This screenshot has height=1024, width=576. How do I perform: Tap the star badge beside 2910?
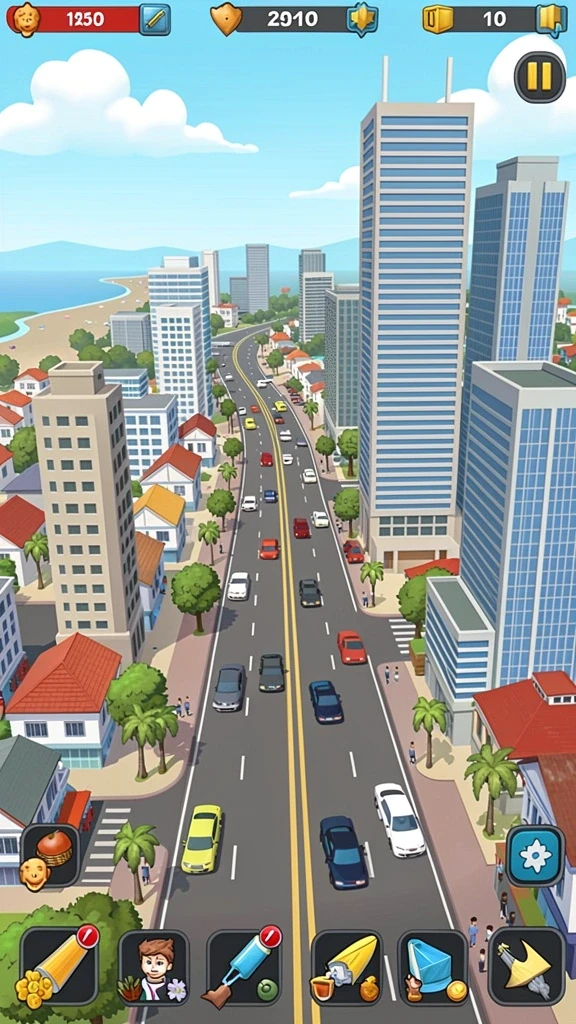362,20
